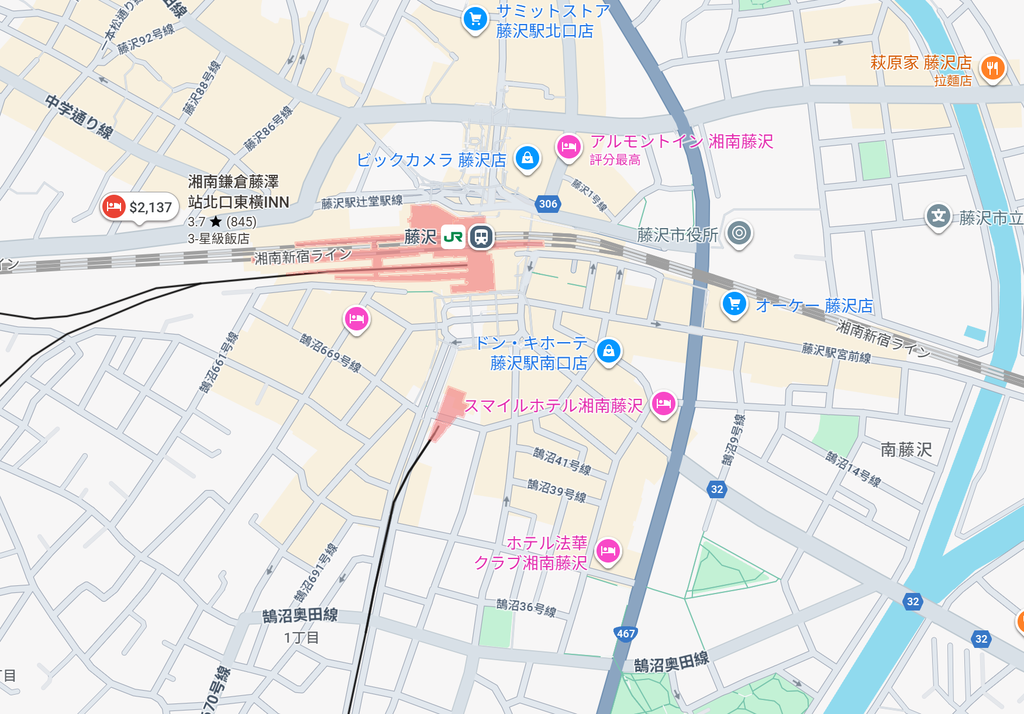1024x714 pixels.
Task: Open the アルモントイン 湘南藤沢 hotel pin
Action: tap(569, 148)
